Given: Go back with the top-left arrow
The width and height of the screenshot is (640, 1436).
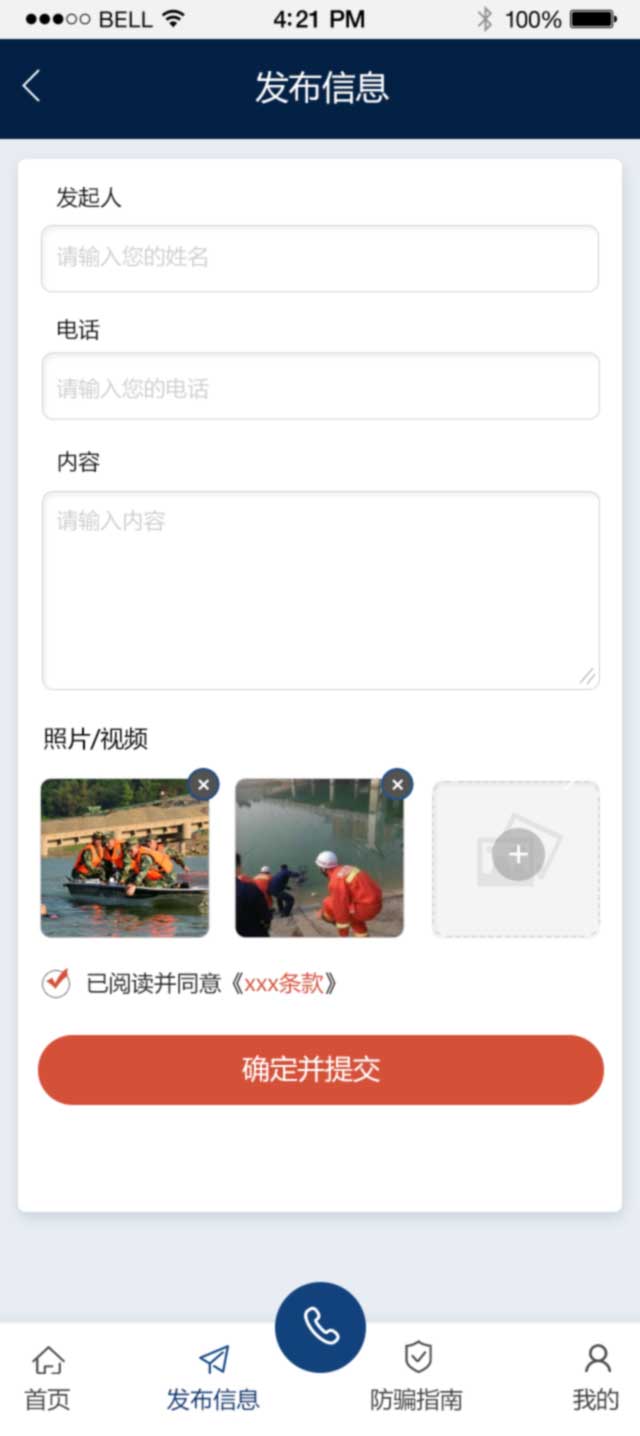Looking at the screenshot, I should (x=31, y=86).
